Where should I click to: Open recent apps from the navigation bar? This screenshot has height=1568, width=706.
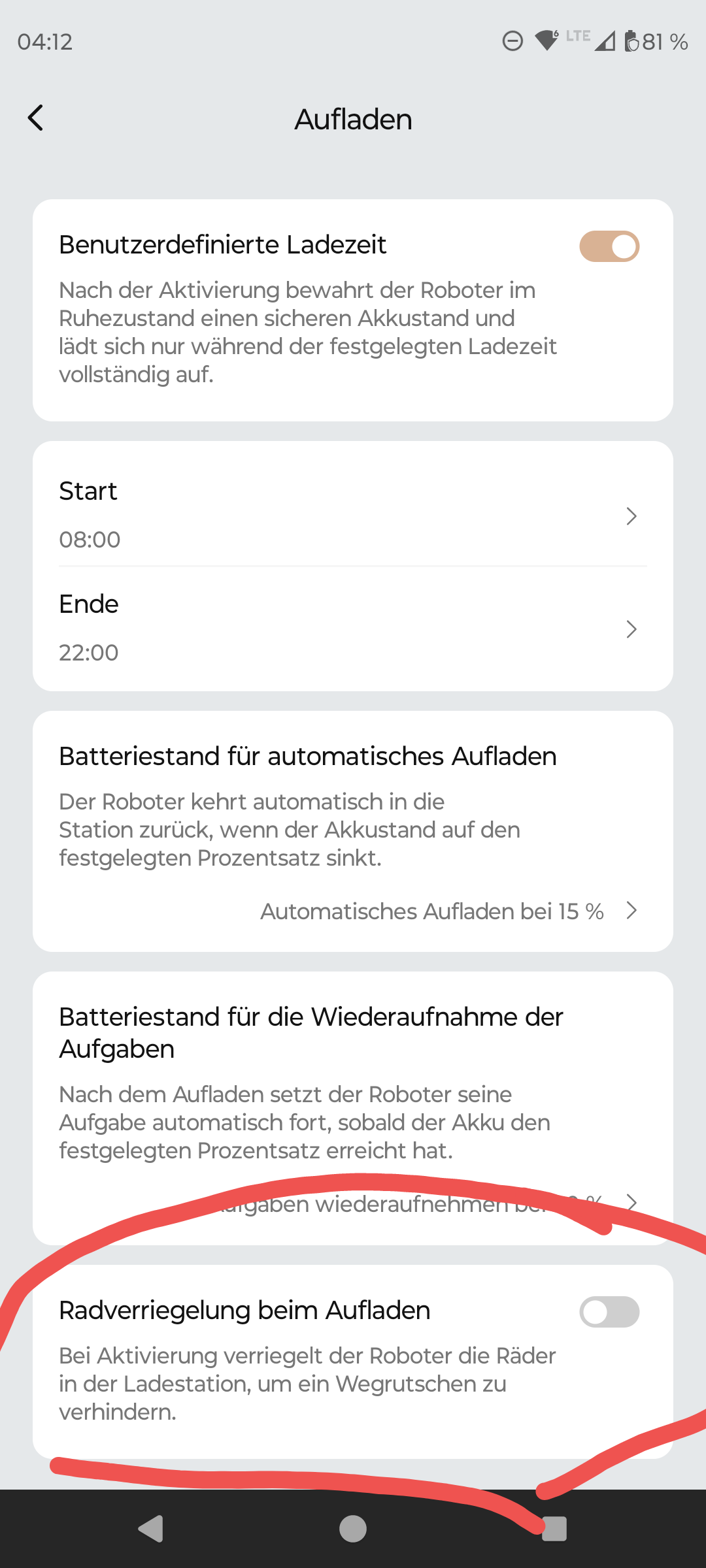[x=554, y=1529]
